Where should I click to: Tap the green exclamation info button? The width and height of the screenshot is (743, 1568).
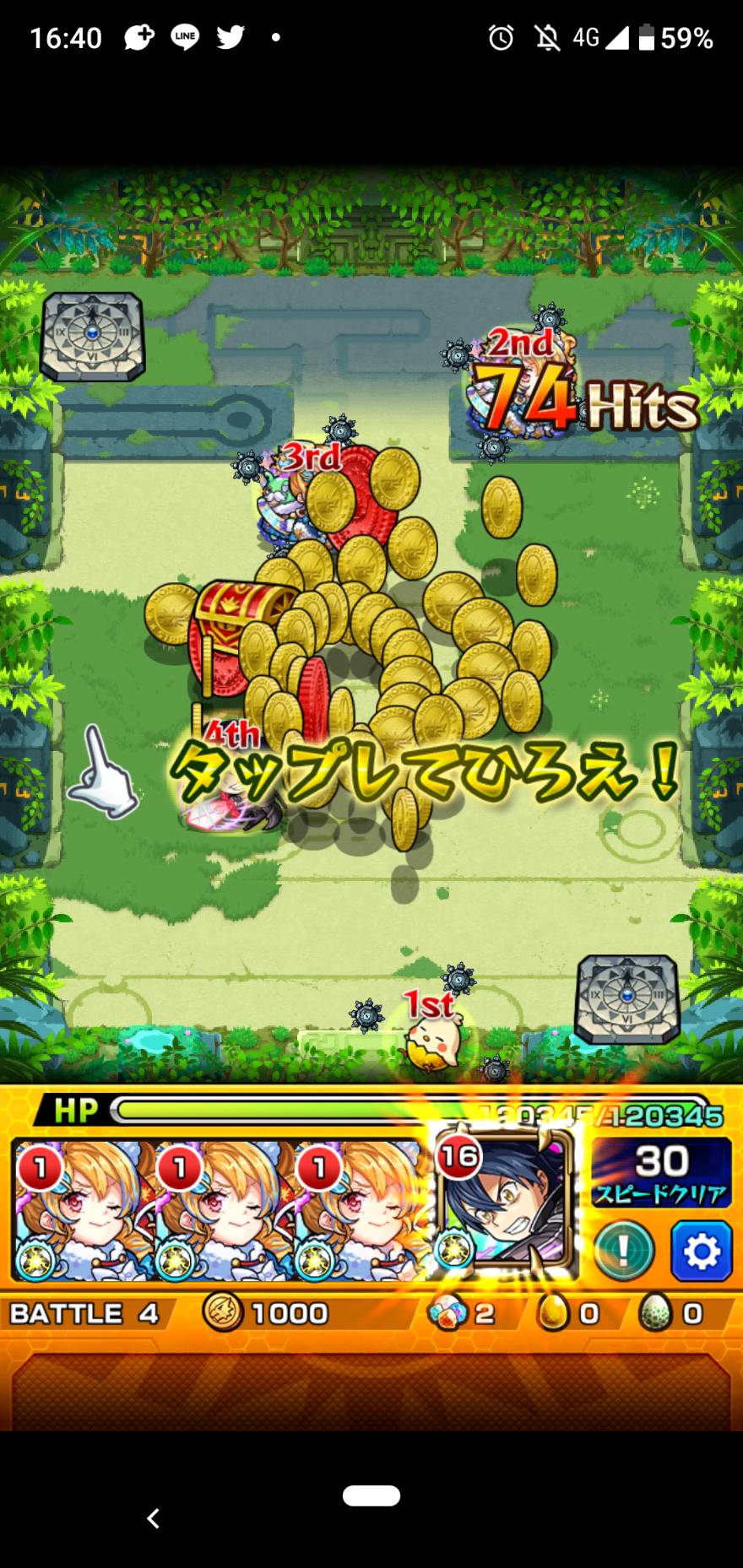tap(623, 1252)
